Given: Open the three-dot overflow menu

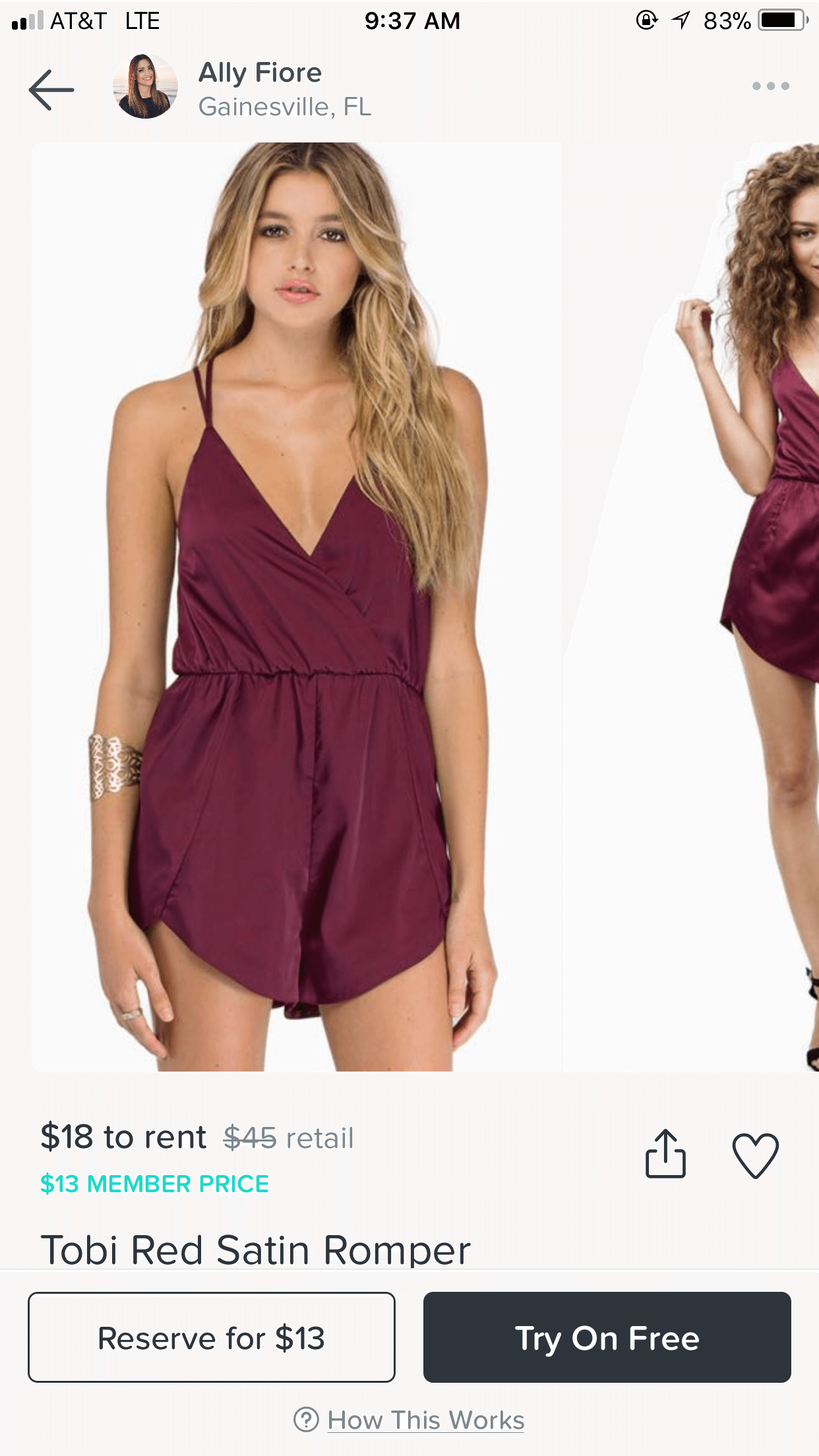Looking at the screenshot, I should (770, 86).
